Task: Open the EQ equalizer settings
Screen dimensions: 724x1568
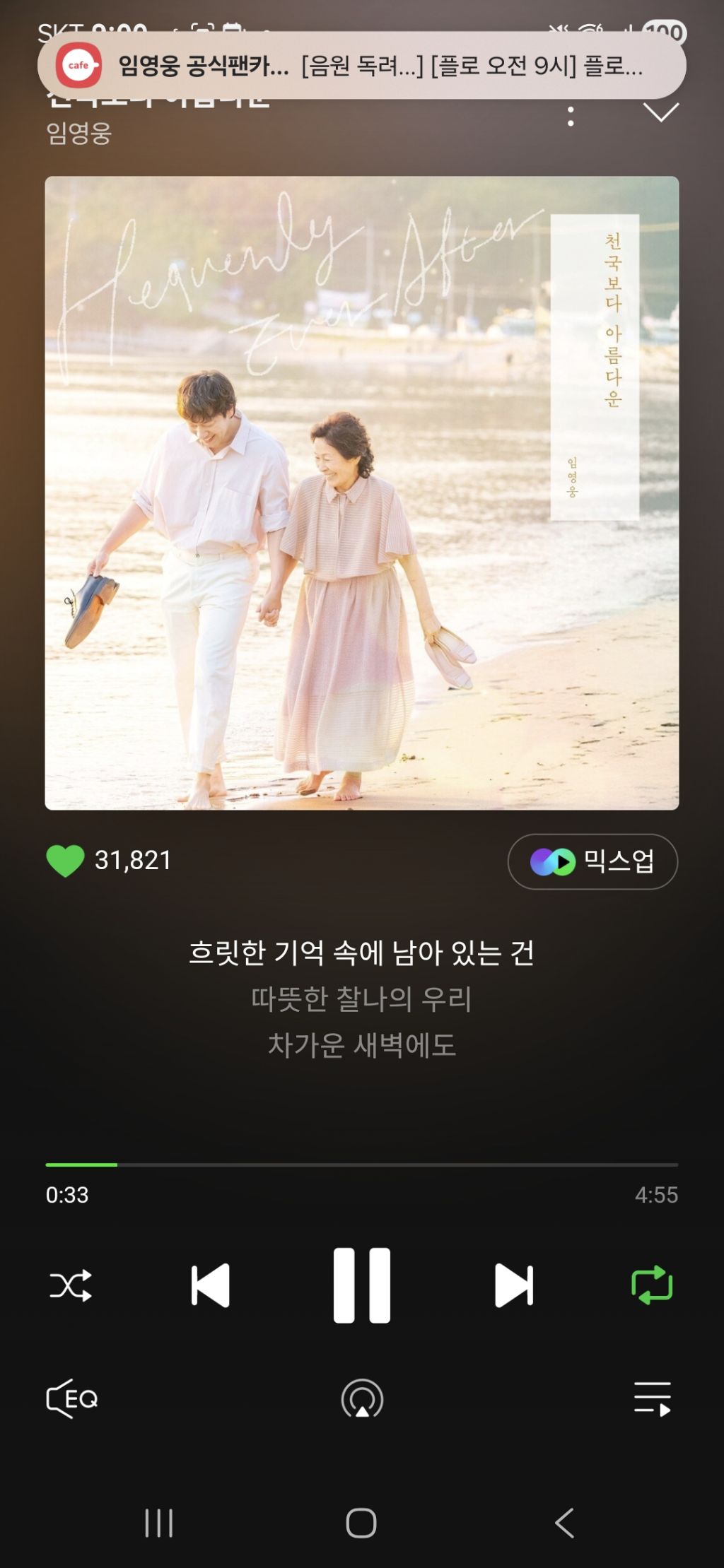Action: point(72,1398)
